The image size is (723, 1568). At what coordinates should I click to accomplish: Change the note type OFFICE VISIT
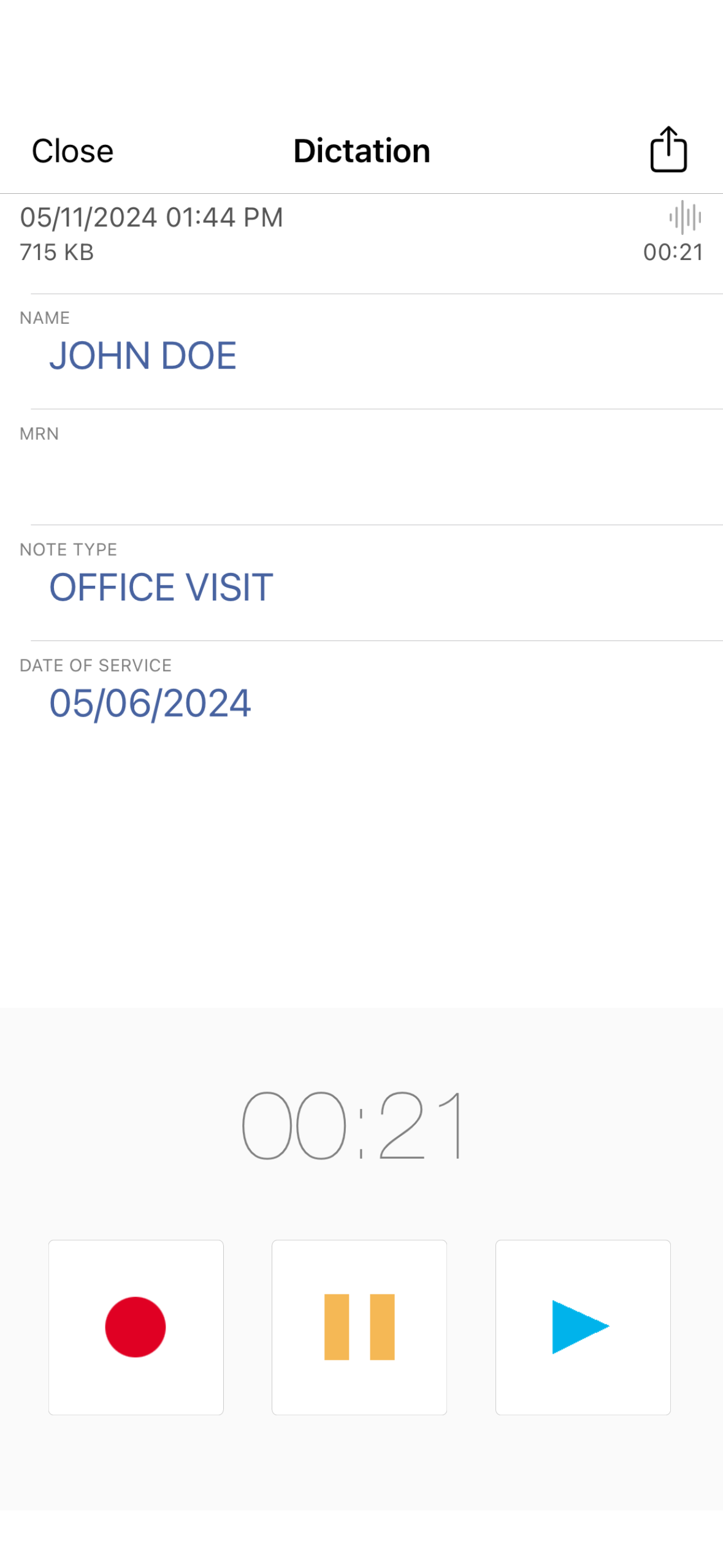click(x=161, y=587)
